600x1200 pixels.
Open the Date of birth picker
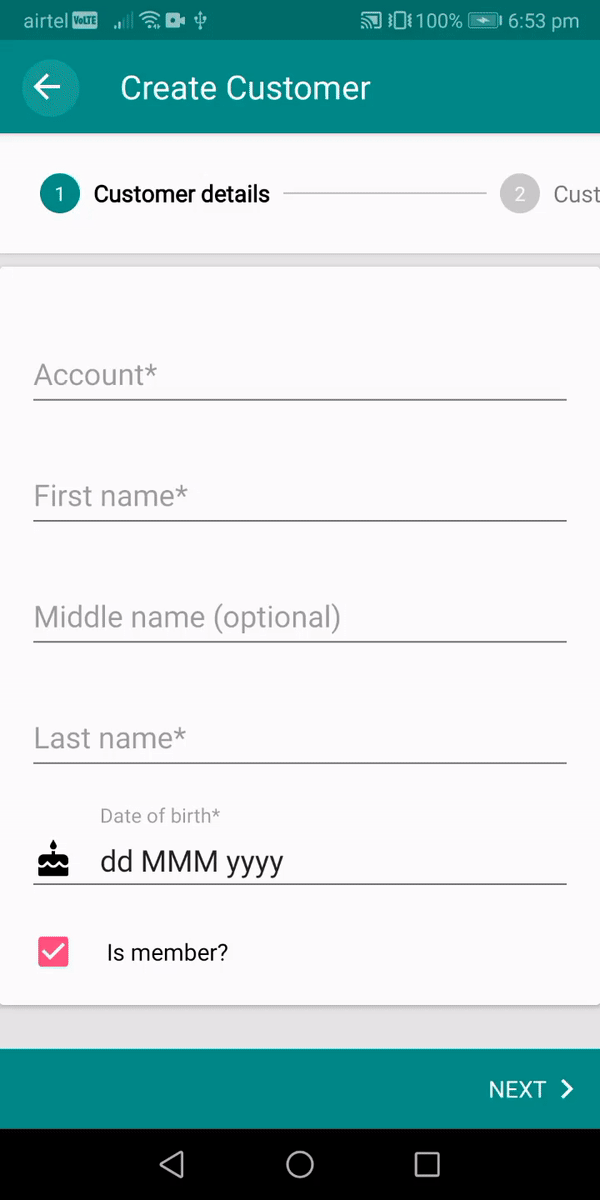point(330,861)
